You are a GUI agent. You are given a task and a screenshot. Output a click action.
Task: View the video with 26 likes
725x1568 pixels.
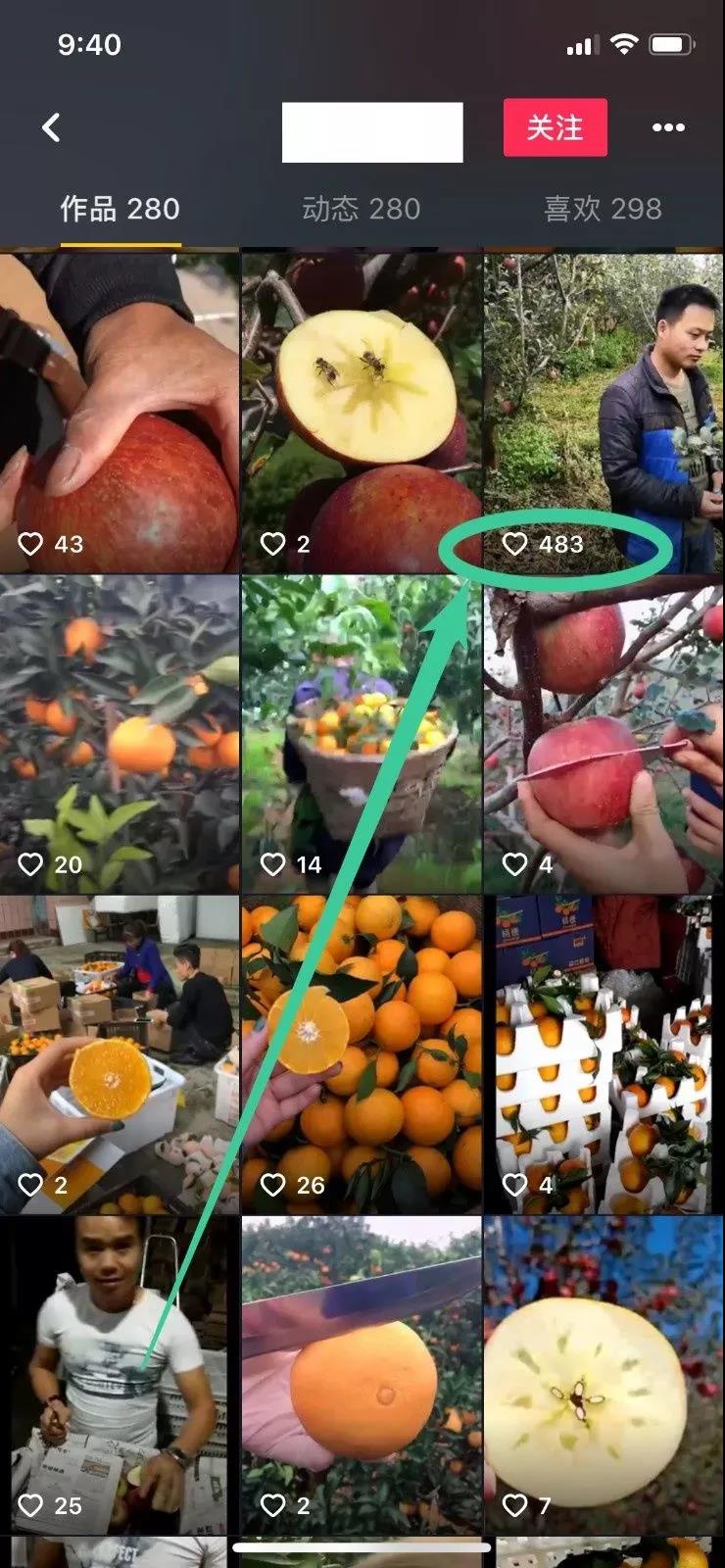point(362,1053)
